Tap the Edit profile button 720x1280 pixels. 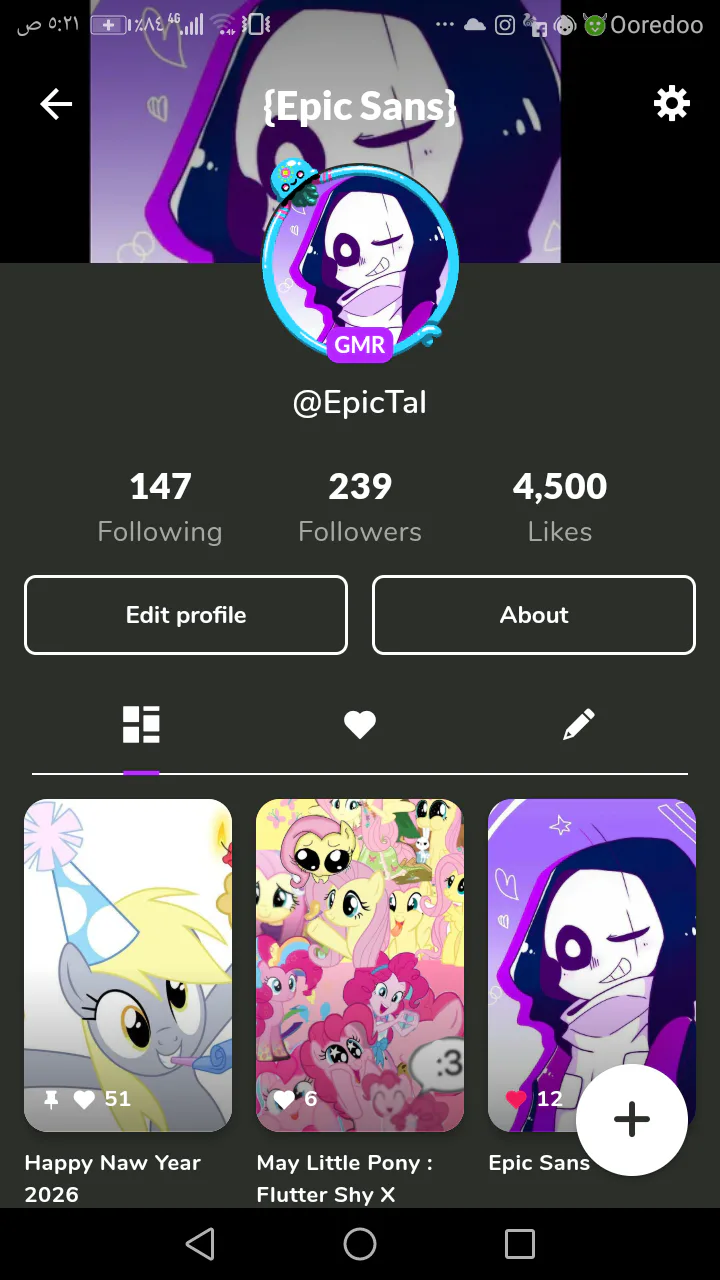pos(186,615)
